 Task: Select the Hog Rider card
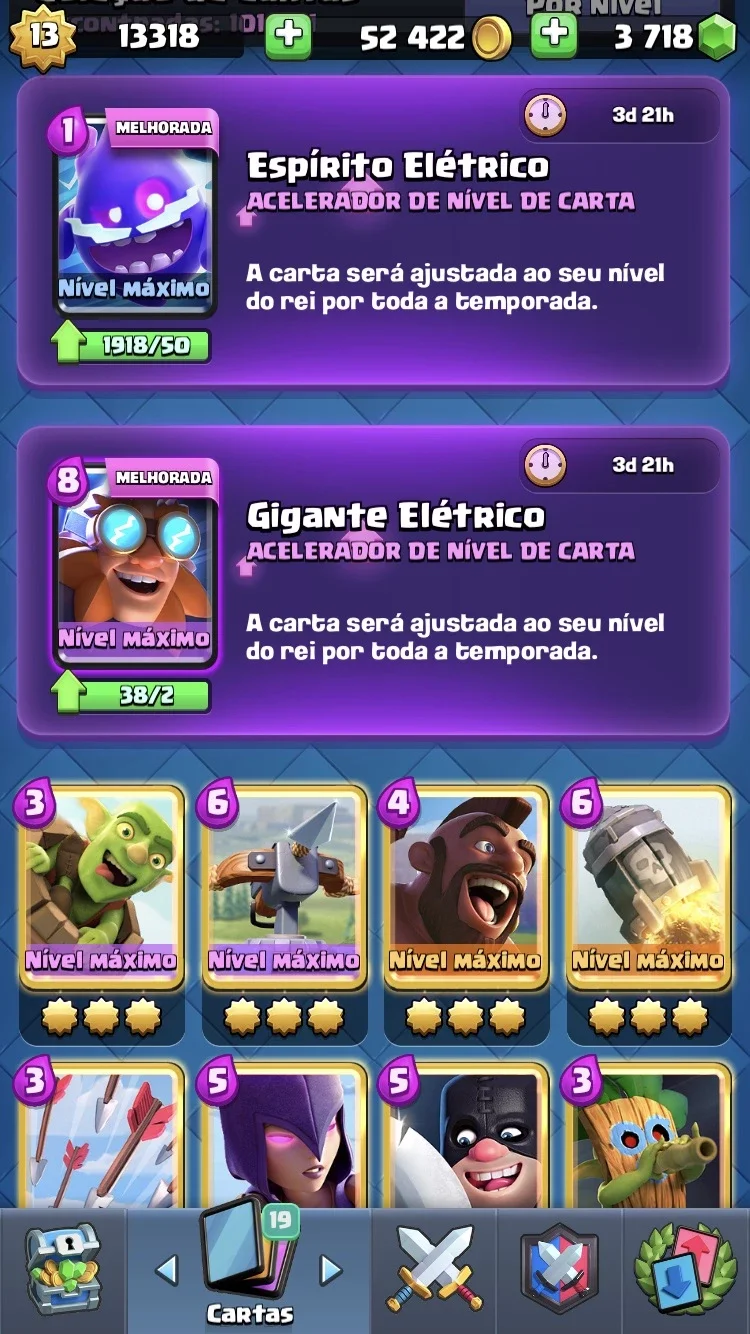coord(466,887)
